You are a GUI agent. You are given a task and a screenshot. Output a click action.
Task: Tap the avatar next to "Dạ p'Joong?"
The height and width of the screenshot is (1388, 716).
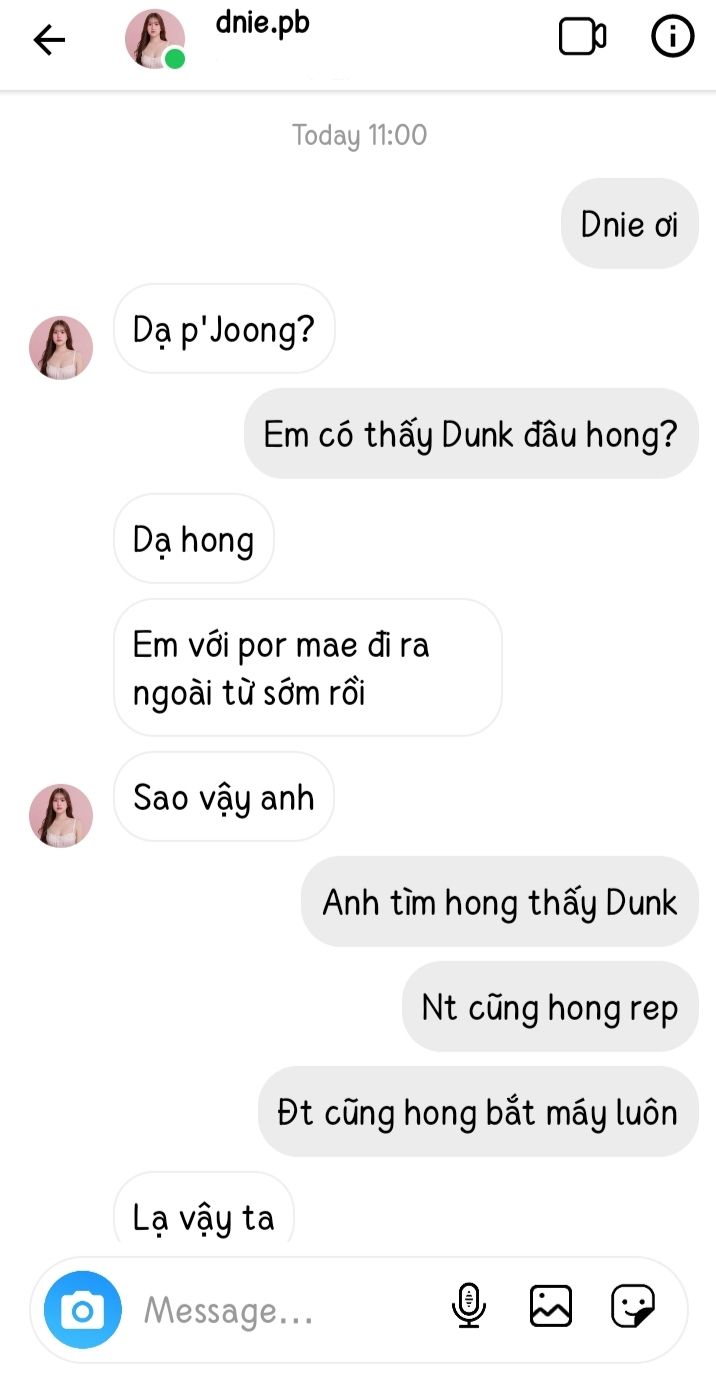click(x=61, y=348)
